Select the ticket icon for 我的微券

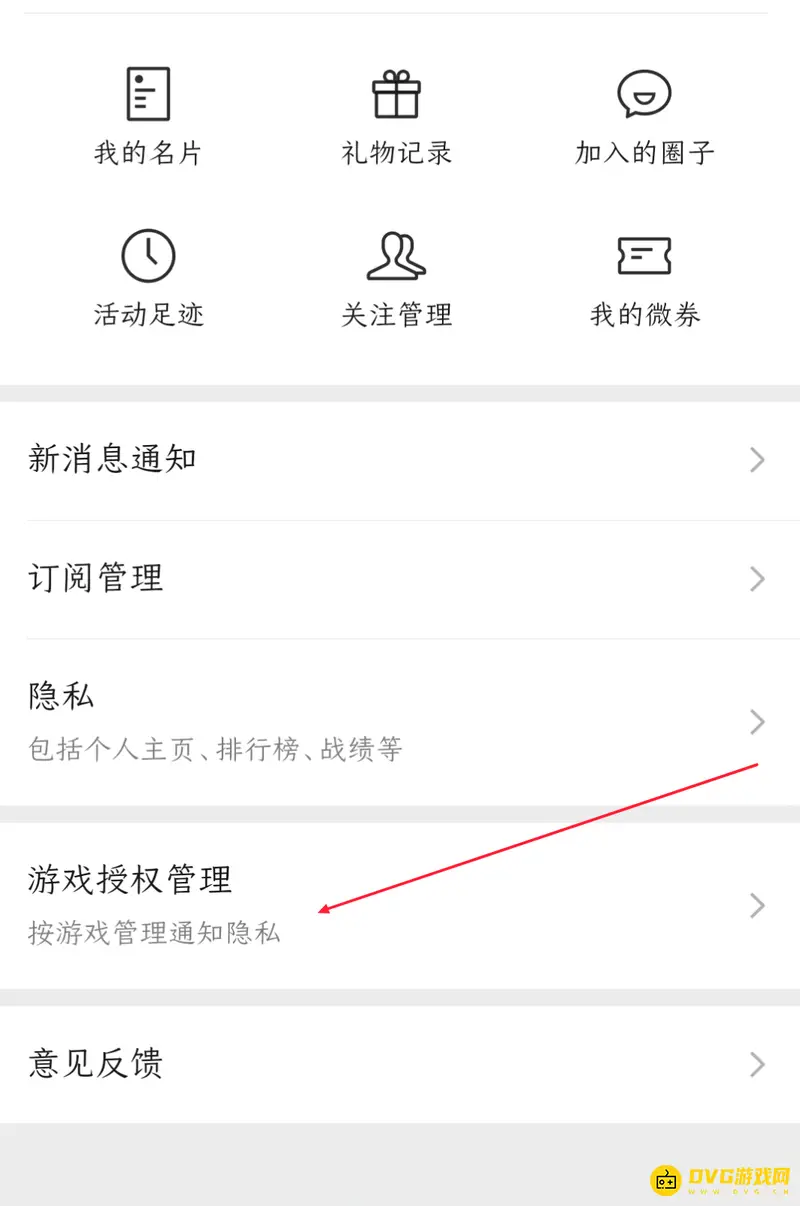[x=643, y=255]
